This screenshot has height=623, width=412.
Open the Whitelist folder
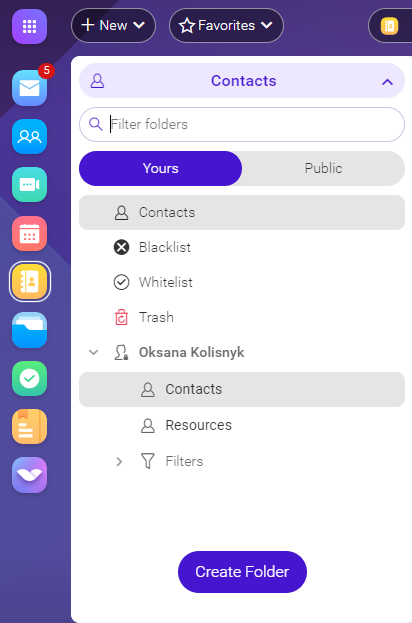242,282
